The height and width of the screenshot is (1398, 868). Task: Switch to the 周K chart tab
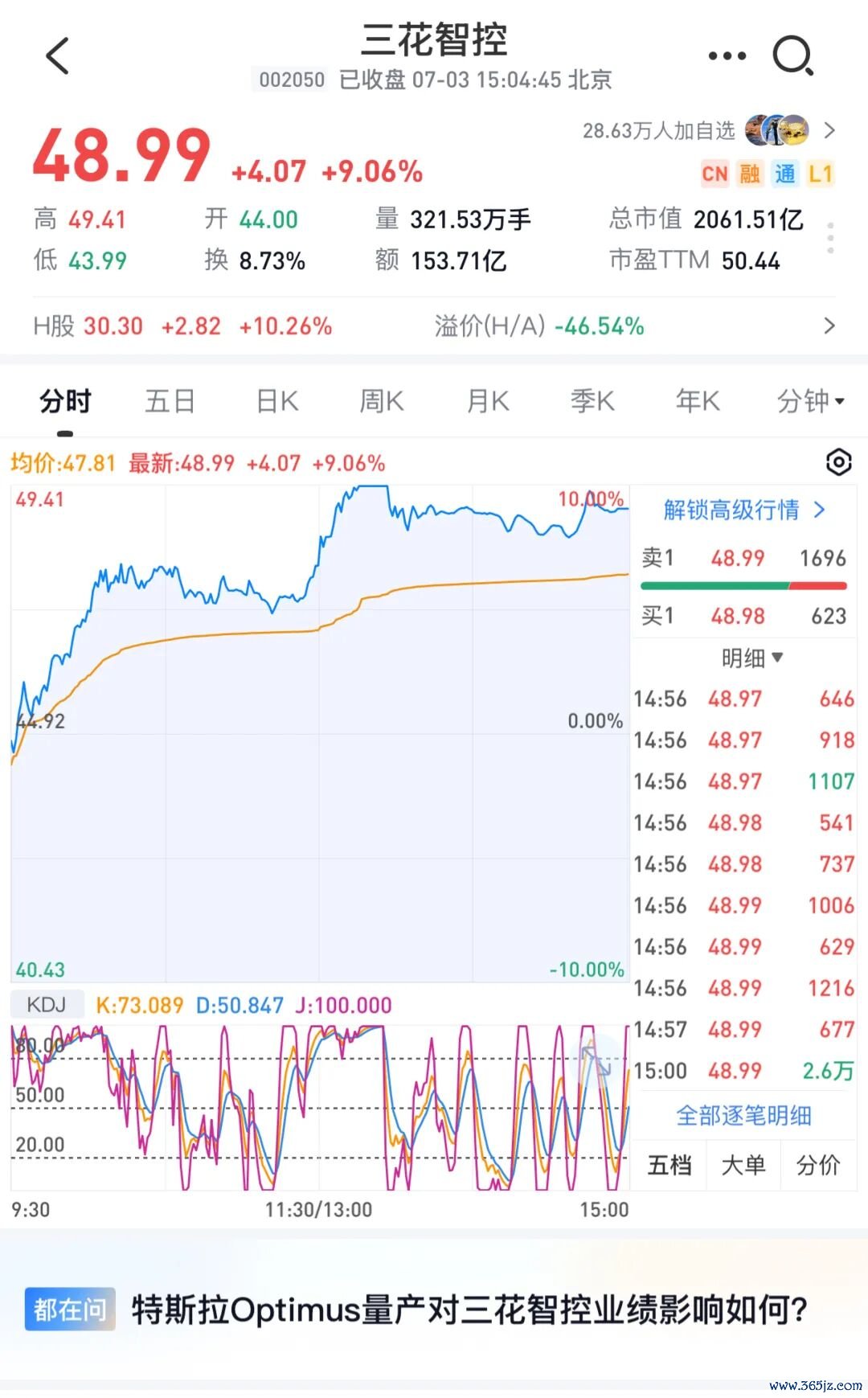(382, 400)
